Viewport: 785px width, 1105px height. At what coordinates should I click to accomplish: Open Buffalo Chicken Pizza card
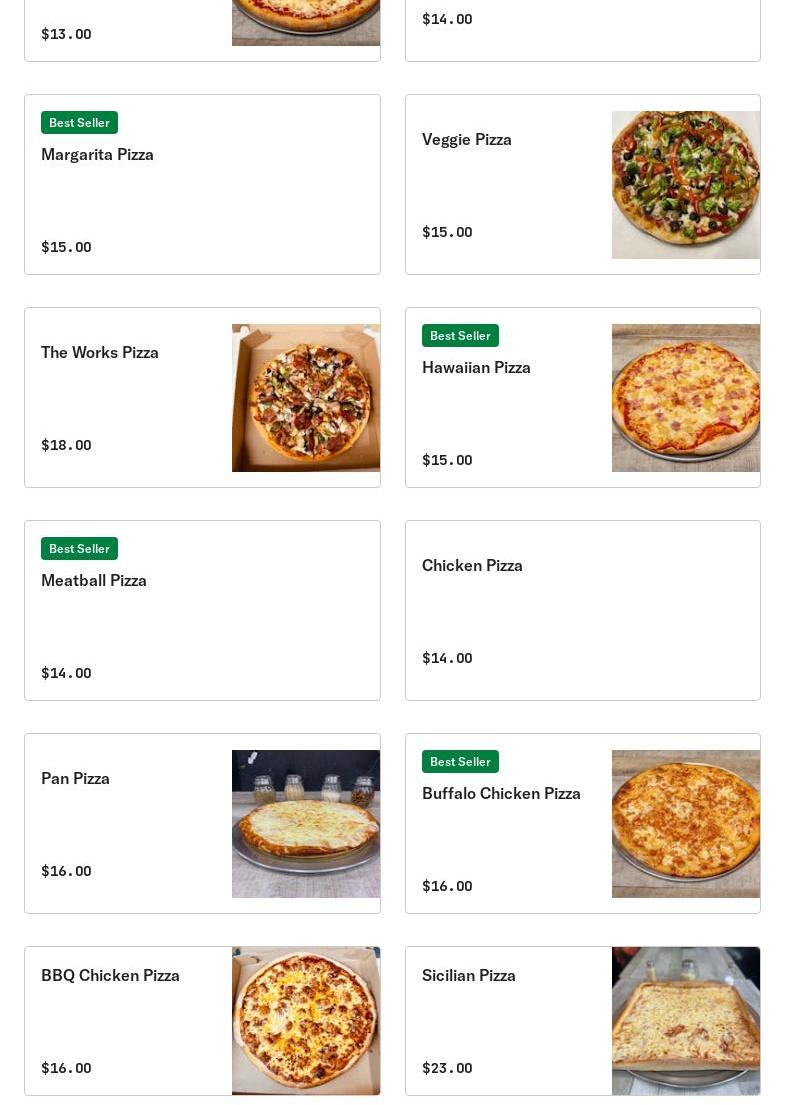582,824
